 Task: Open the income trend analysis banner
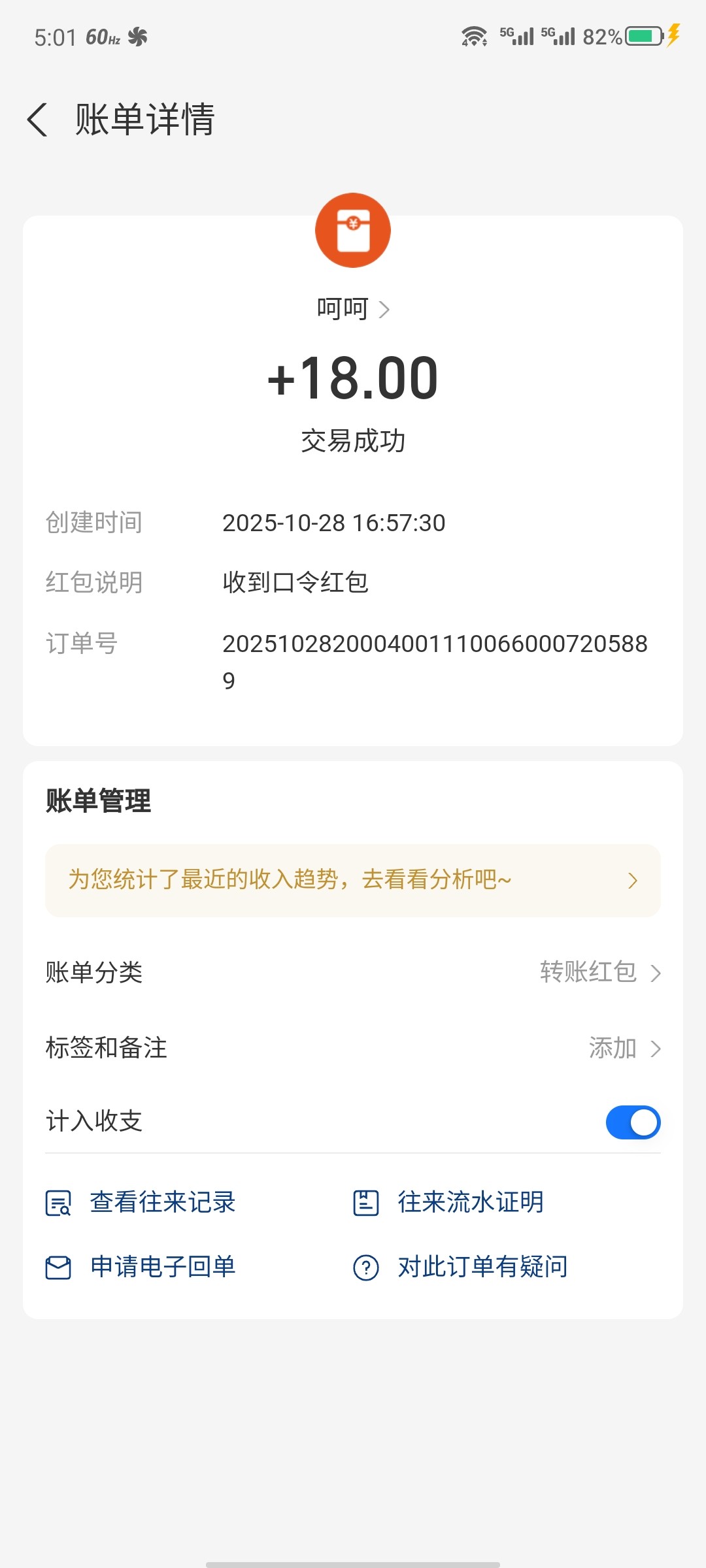[353, 880]
